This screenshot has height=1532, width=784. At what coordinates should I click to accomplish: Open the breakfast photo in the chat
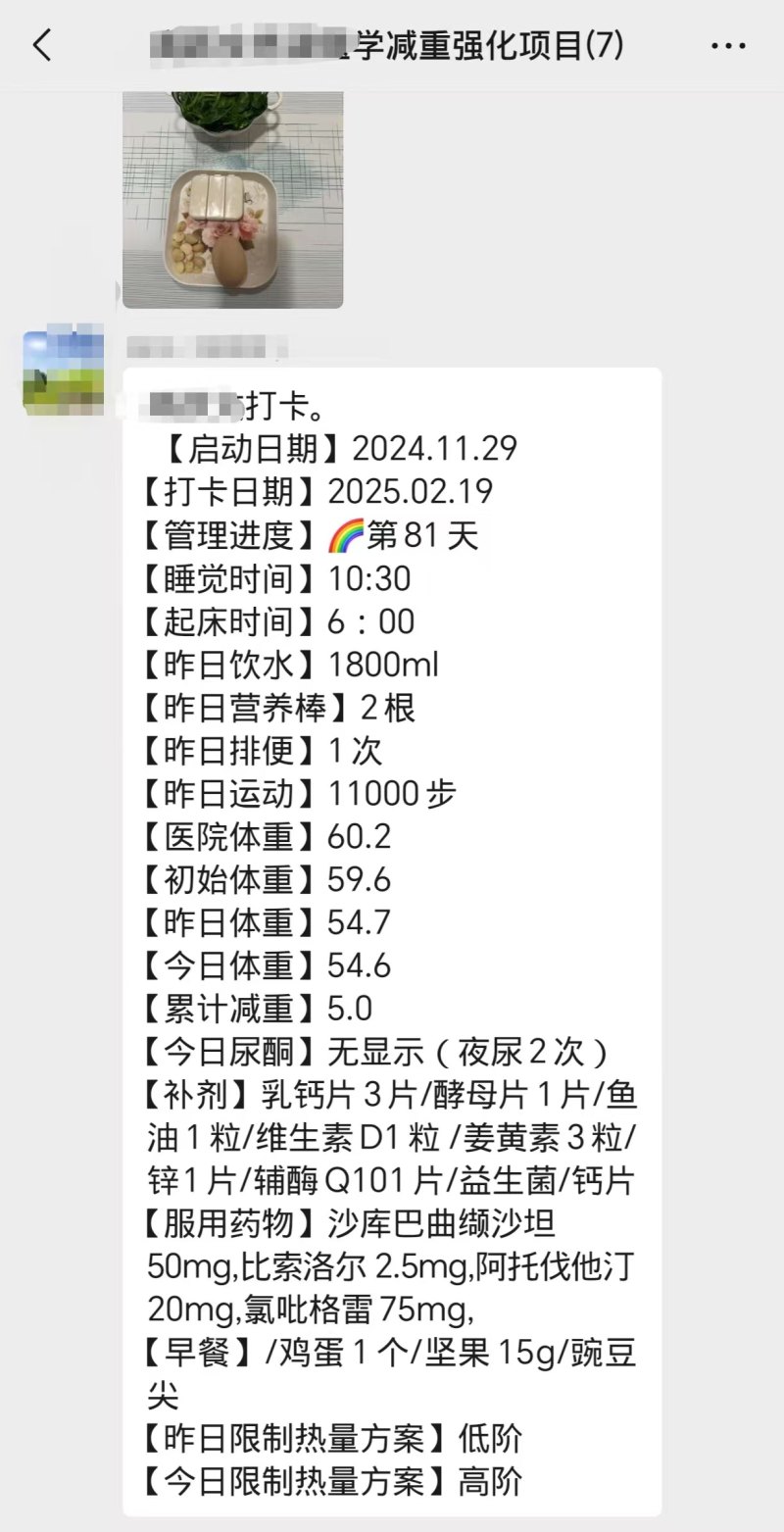233,200
